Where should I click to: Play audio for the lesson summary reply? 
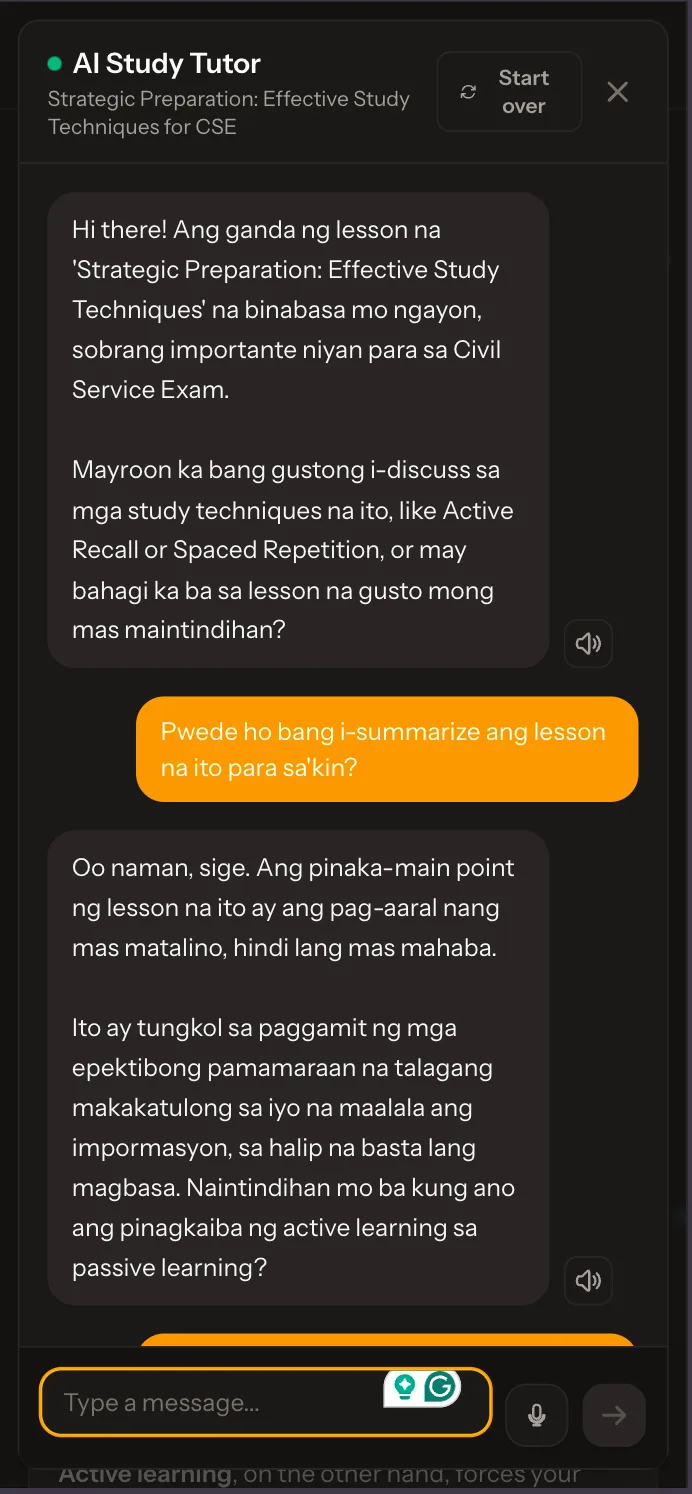click(x=588, y=1280)
